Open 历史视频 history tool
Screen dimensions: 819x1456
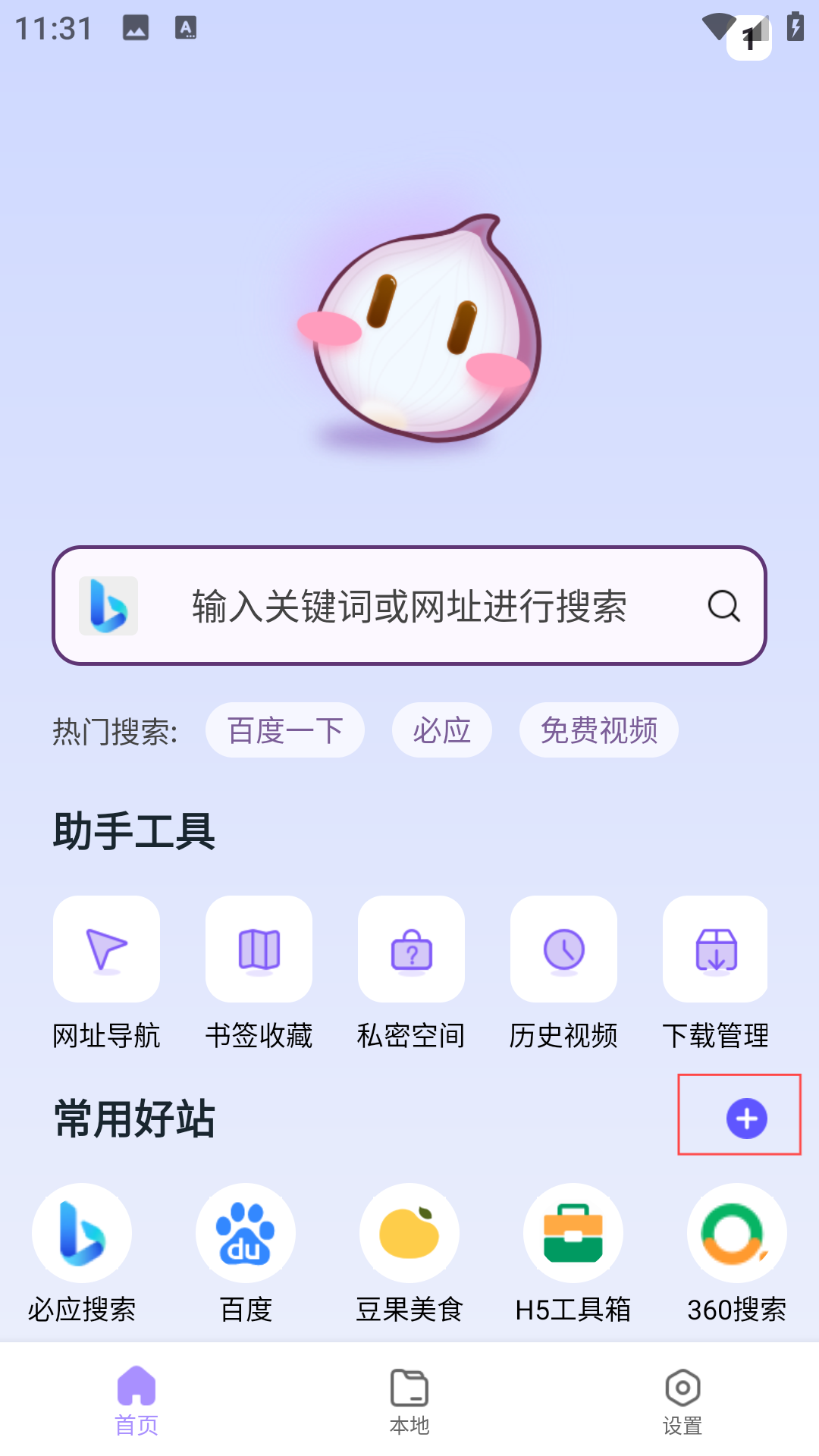coord(563,949)
